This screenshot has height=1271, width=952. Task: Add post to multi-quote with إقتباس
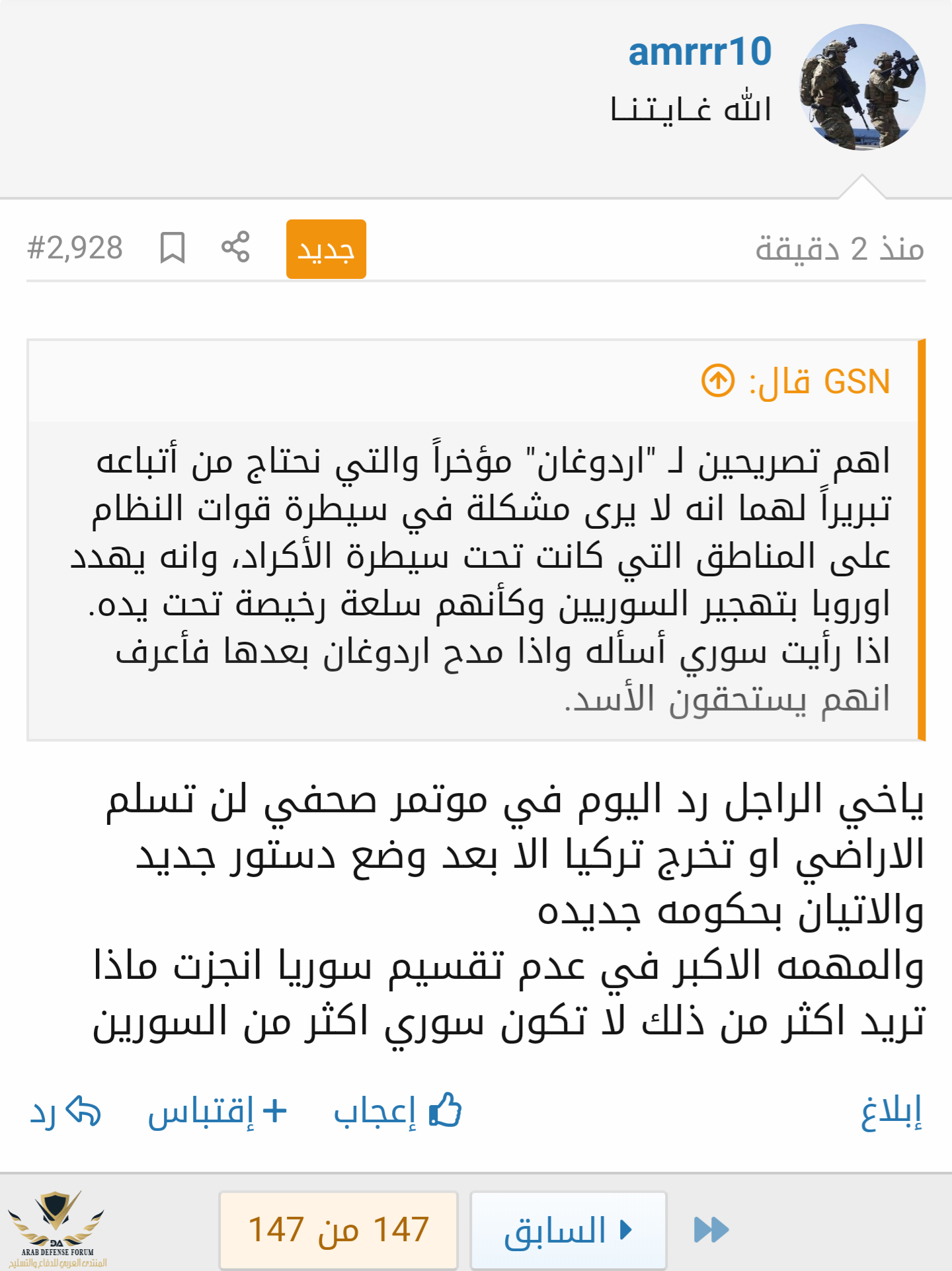pyautogui.click(x=217, y=1112)
